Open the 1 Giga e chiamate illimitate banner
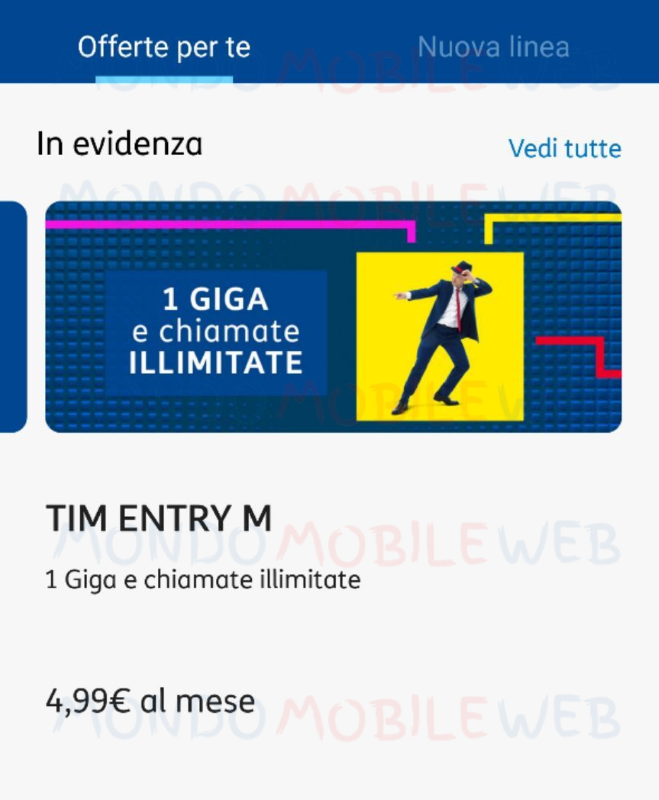Viewport: 659px width, 800px height. pos(333,317)
